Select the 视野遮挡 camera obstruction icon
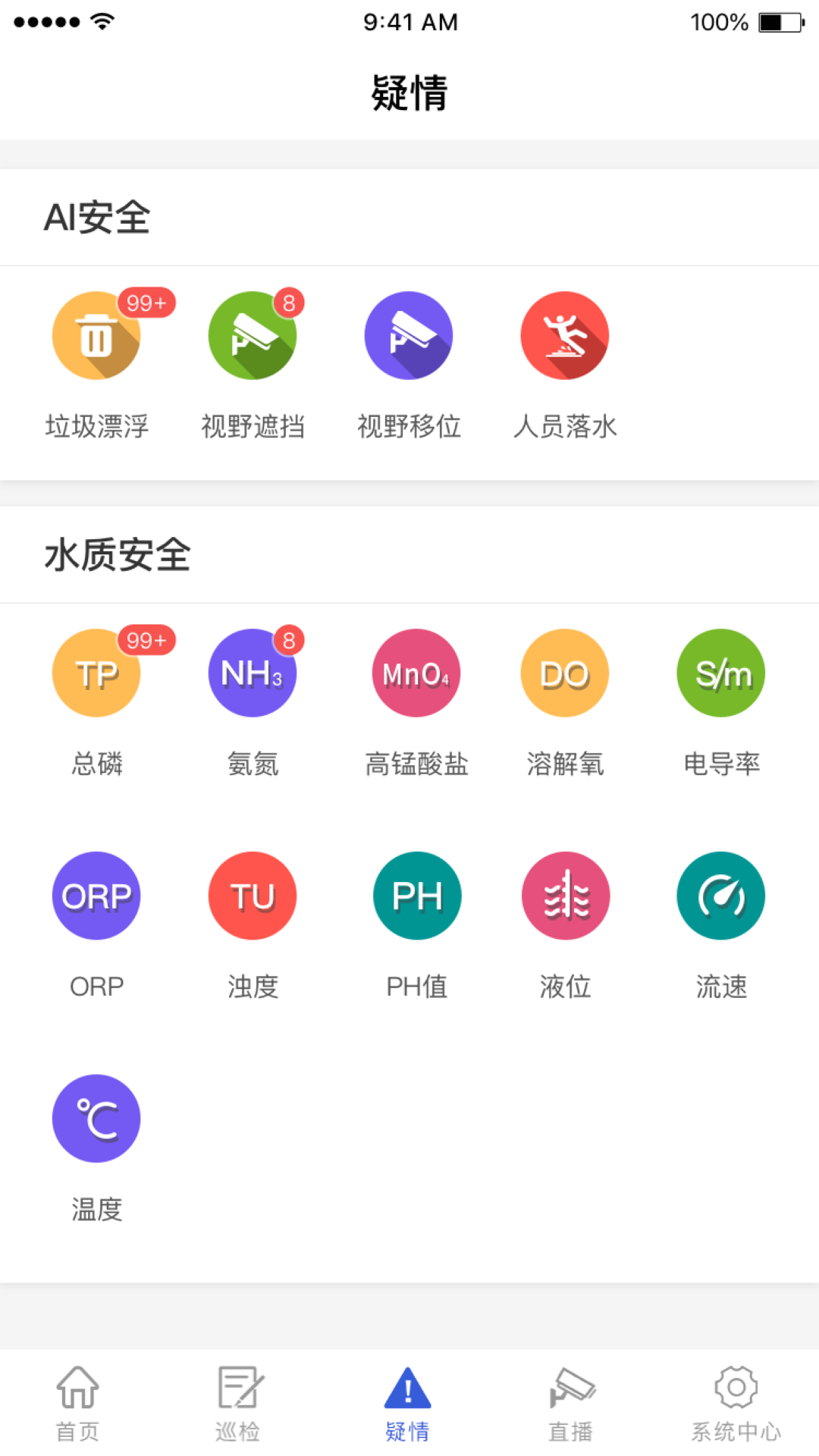Screen dimensions: 819x1456 point(252,336)
